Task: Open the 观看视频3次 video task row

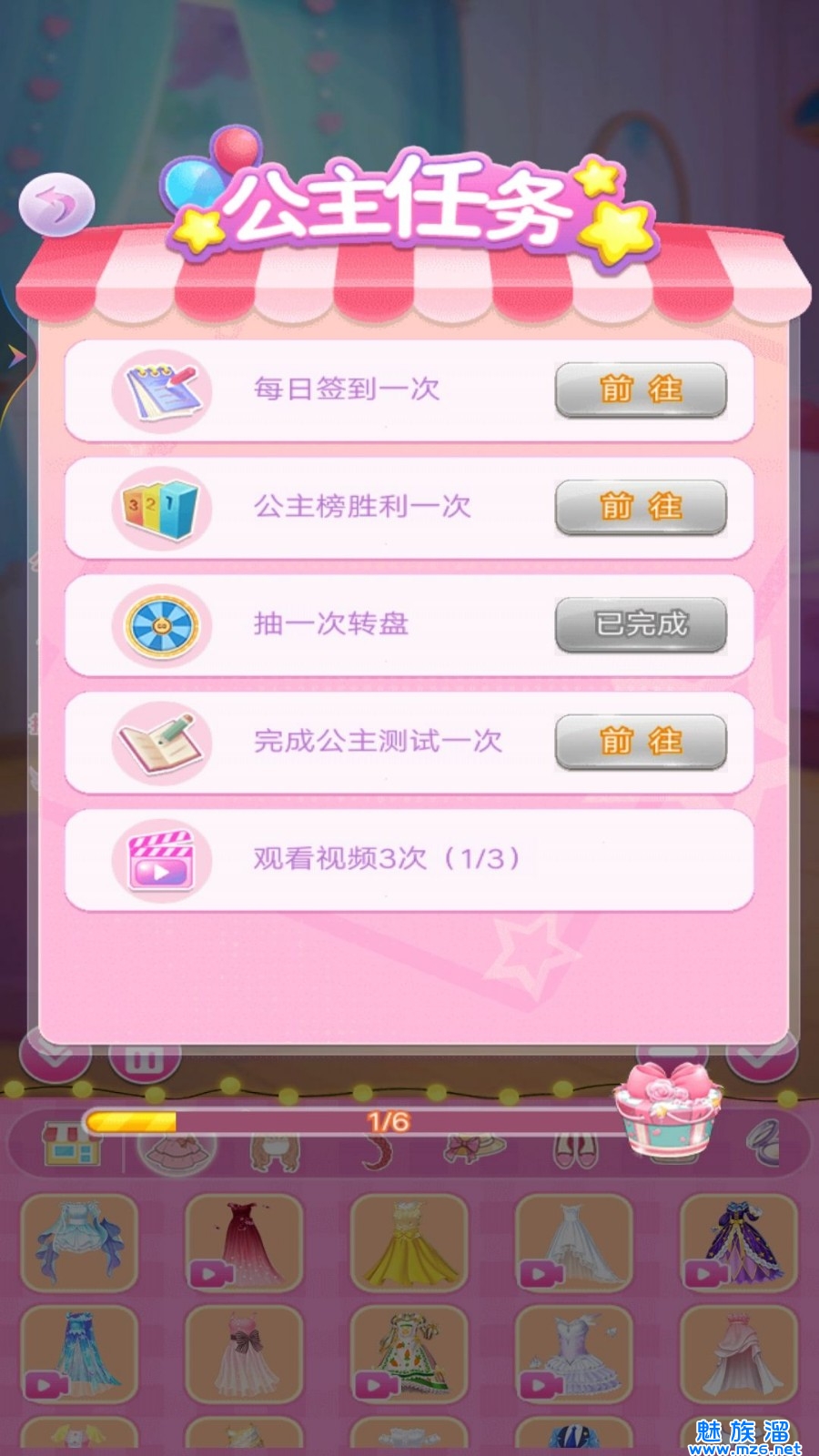Action: click(409, 859)
